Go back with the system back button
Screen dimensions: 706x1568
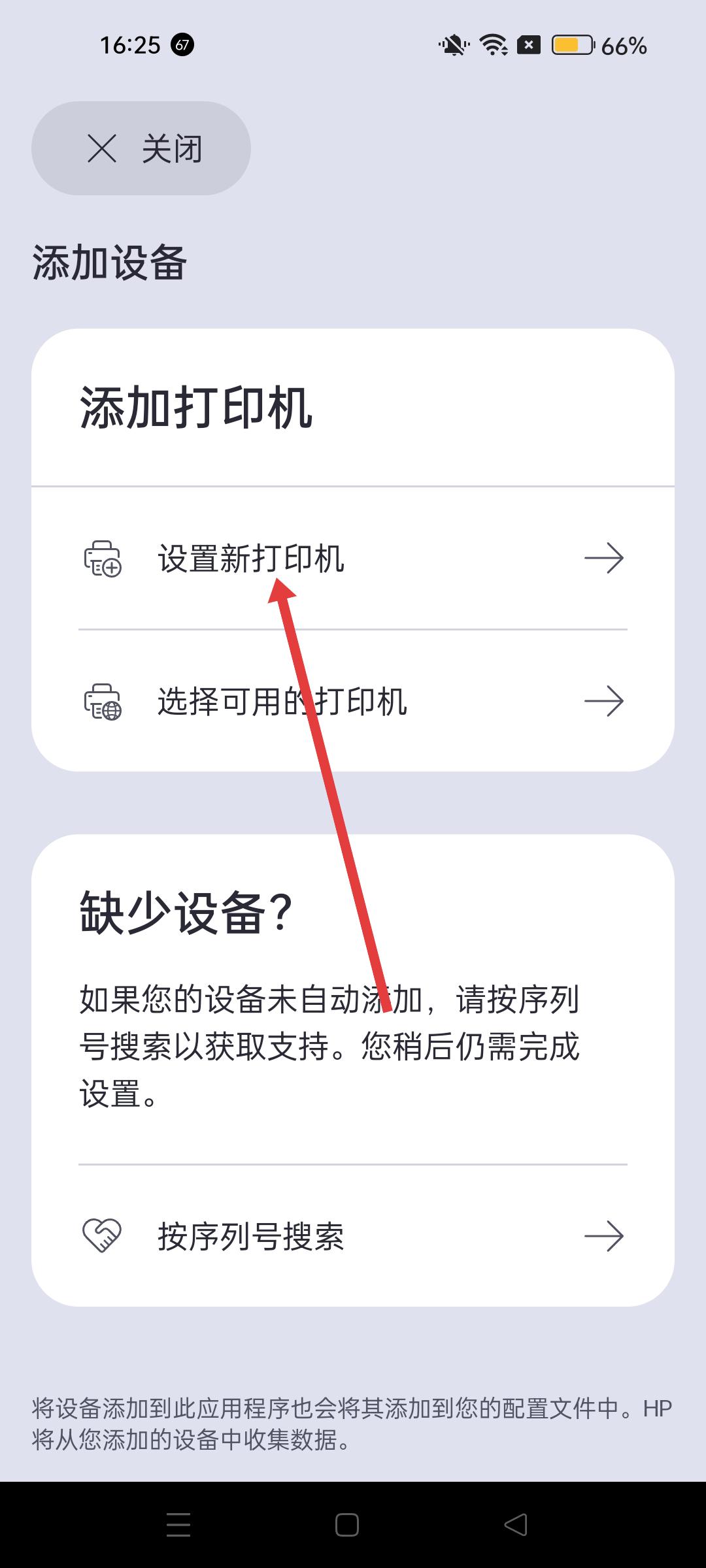pos(516,1525)
